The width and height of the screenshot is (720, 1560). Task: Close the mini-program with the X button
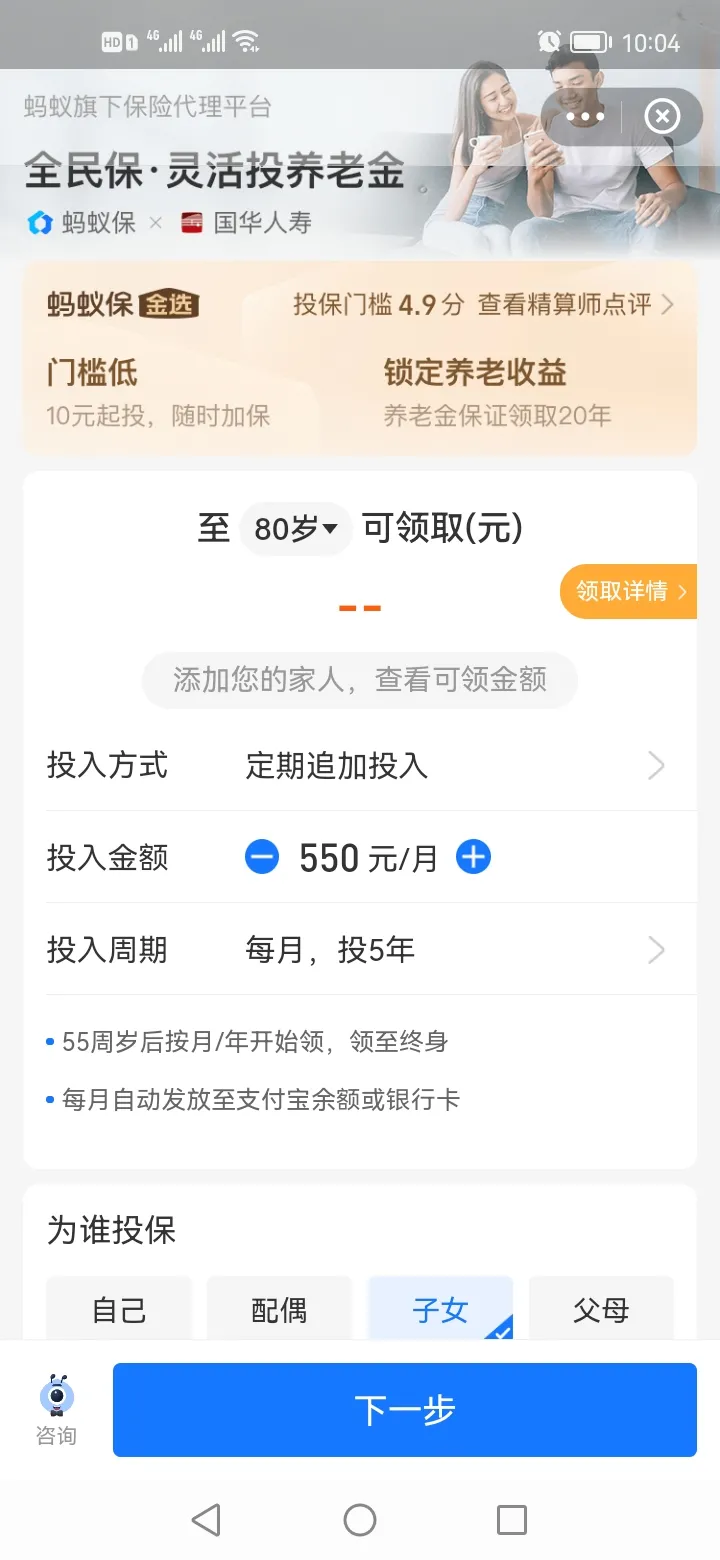pyautogui.click(x=662, y=117)
